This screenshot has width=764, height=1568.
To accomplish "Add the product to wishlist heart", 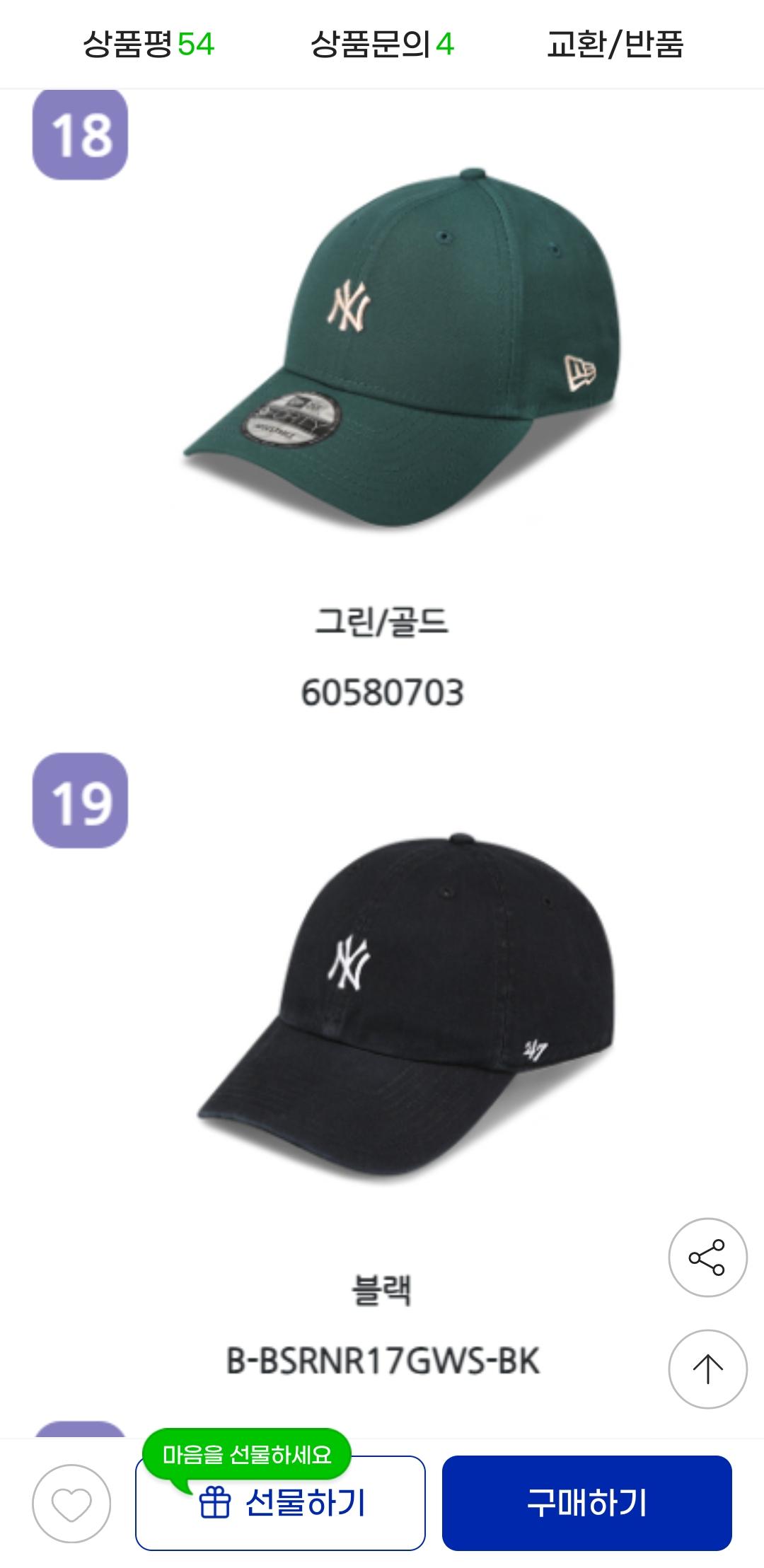I will (x=71, y=1504).
